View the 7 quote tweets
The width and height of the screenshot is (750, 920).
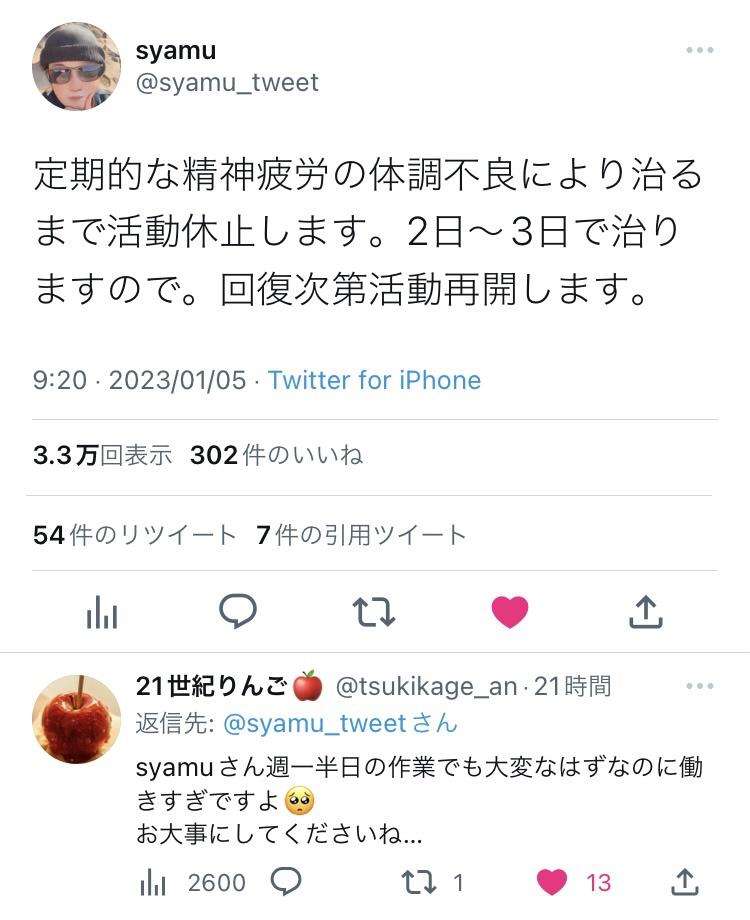click(361, 535)
